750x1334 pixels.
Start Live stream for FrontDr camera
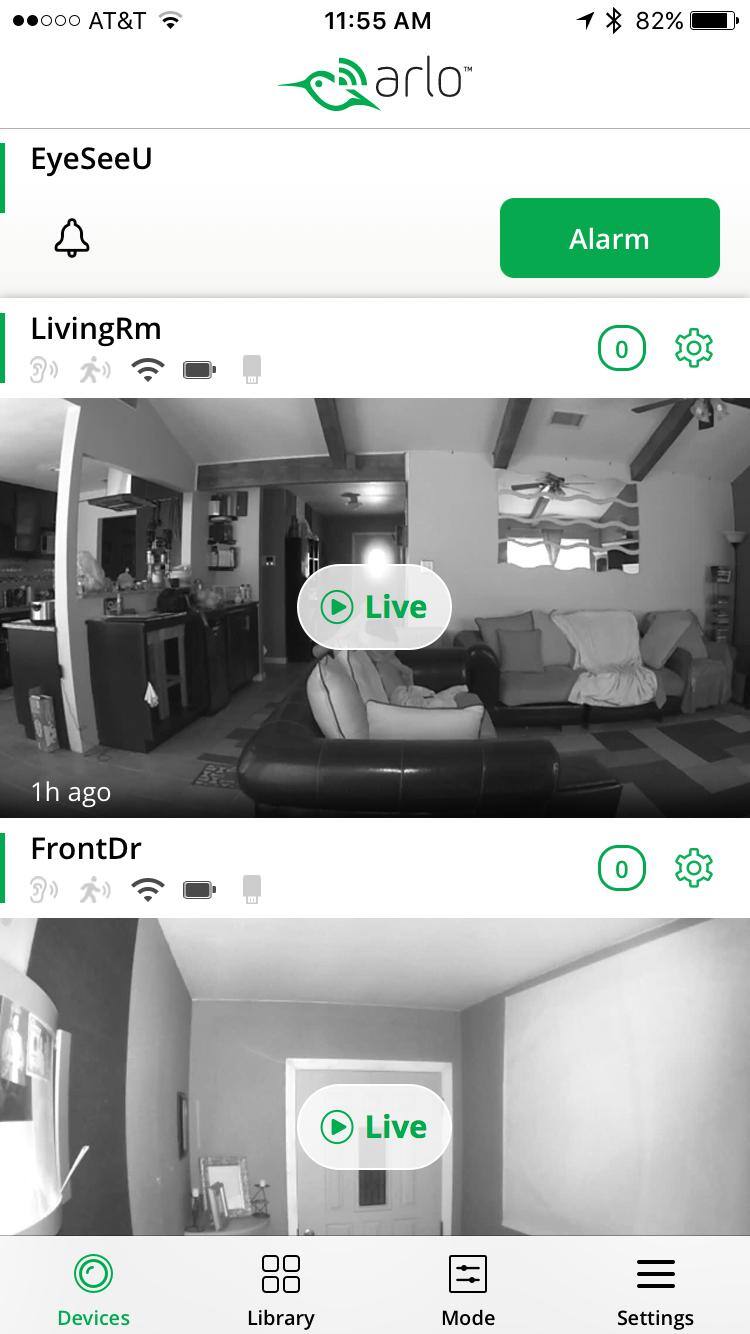tap(374, 1126)
